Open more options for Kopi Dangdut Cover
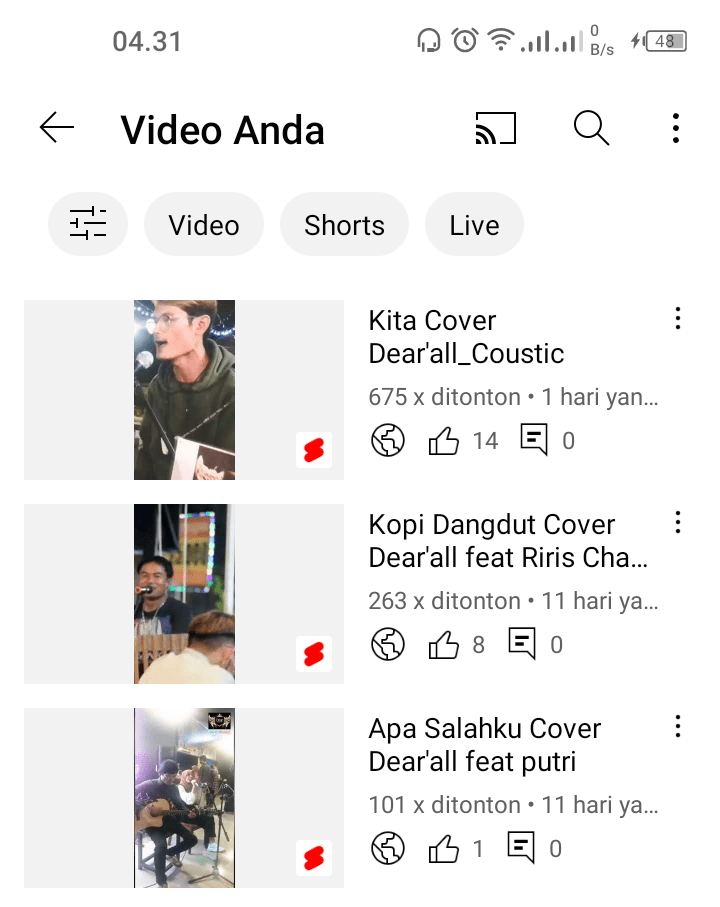 point(678,522)
